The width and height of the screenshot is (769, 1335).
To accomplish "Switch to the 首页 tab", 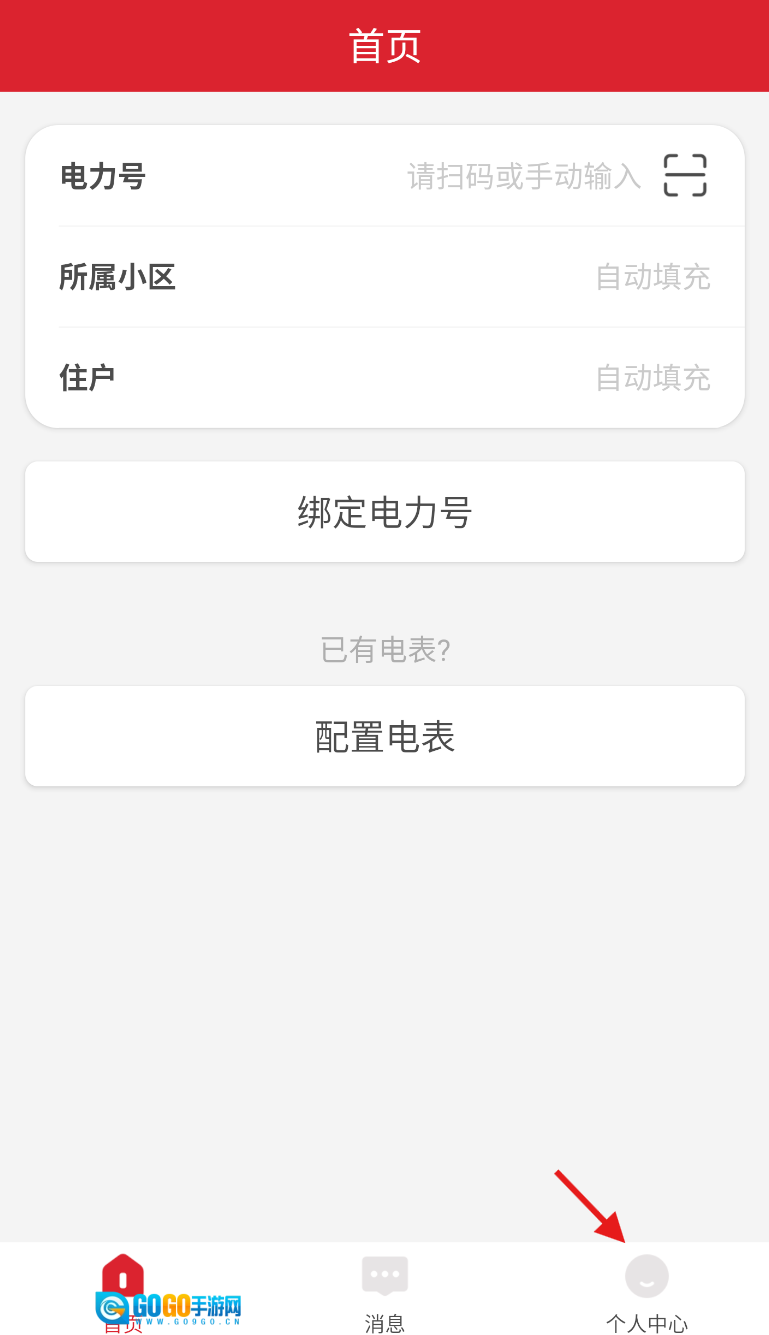I will coord(123,1292).
